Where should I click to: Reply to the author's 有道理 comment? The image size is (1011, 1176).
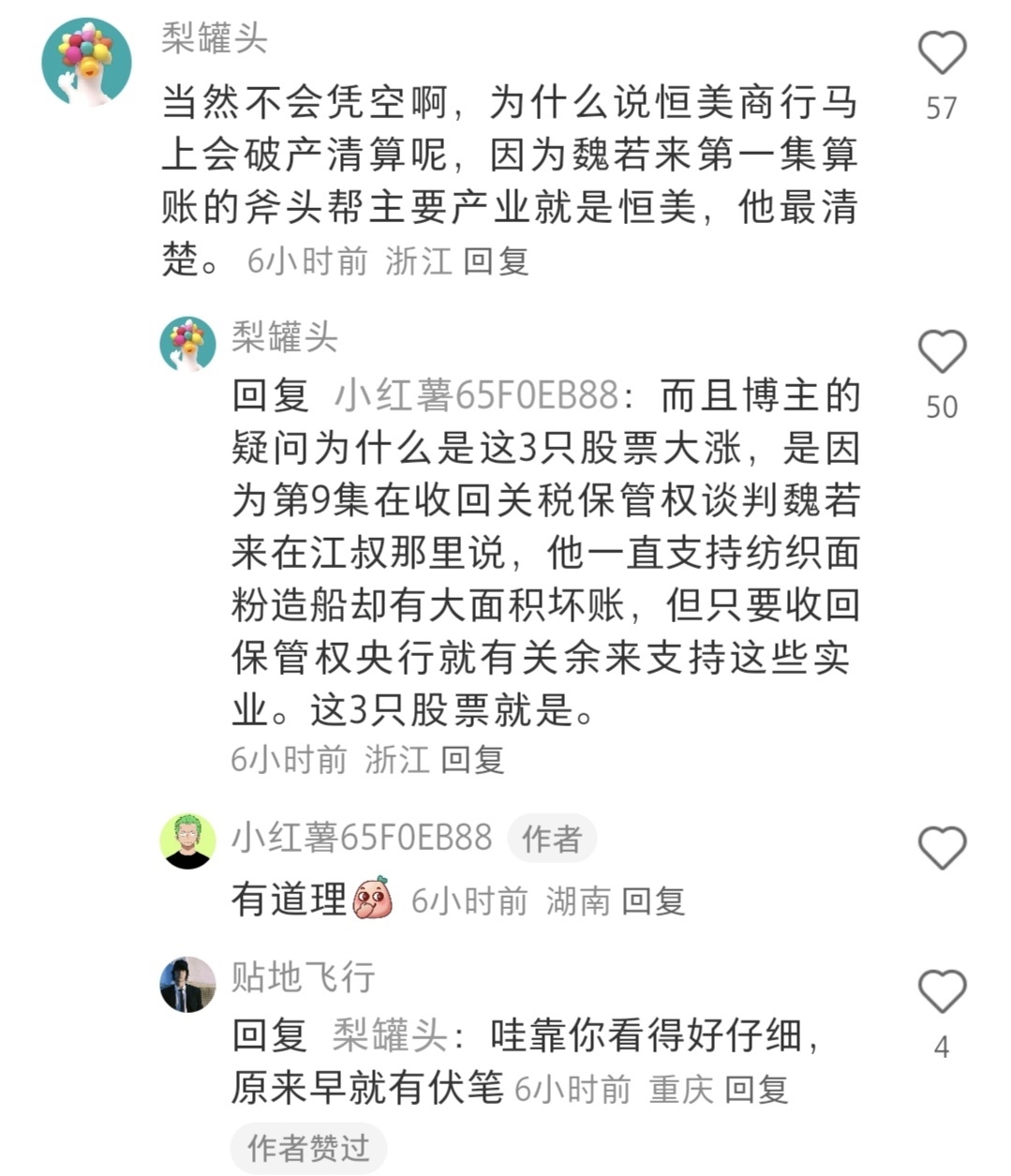click(653, 901)
